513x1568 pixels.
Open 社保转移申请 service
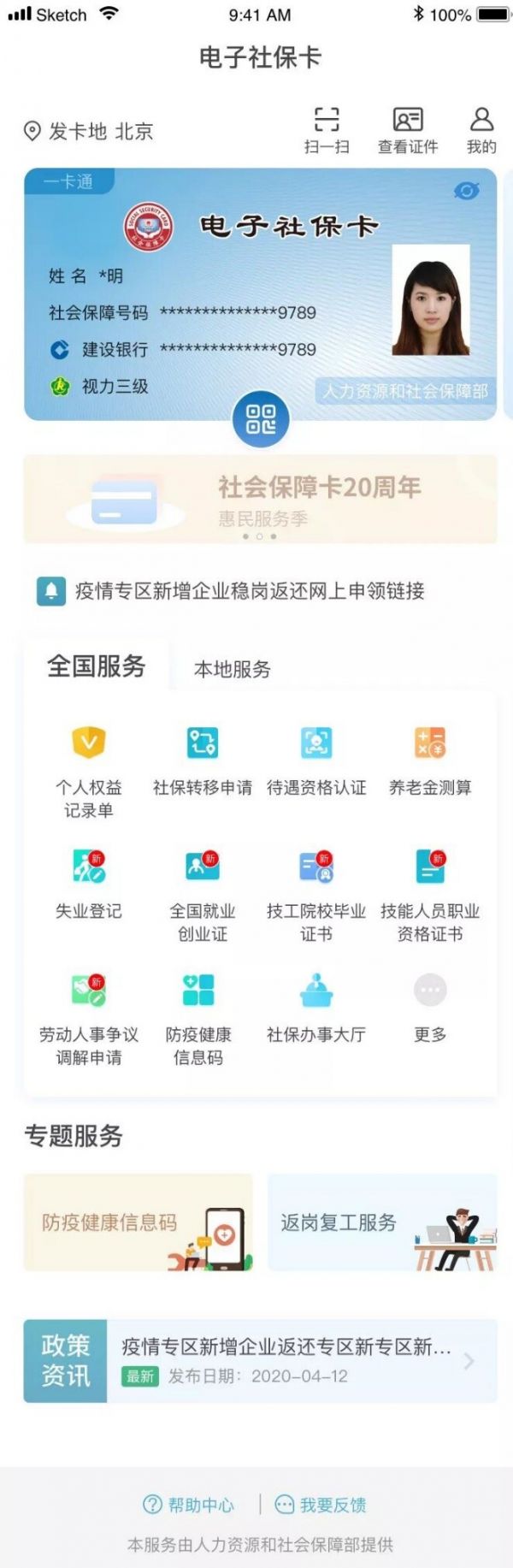point(203,759)
